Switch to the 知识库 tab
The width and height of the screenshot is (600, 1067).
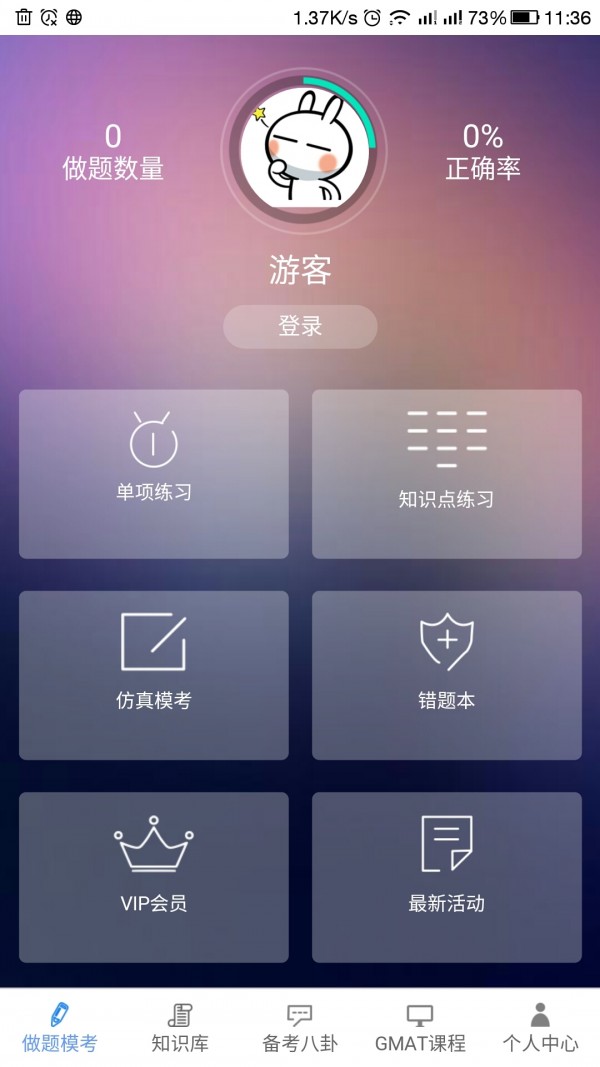180,1028
